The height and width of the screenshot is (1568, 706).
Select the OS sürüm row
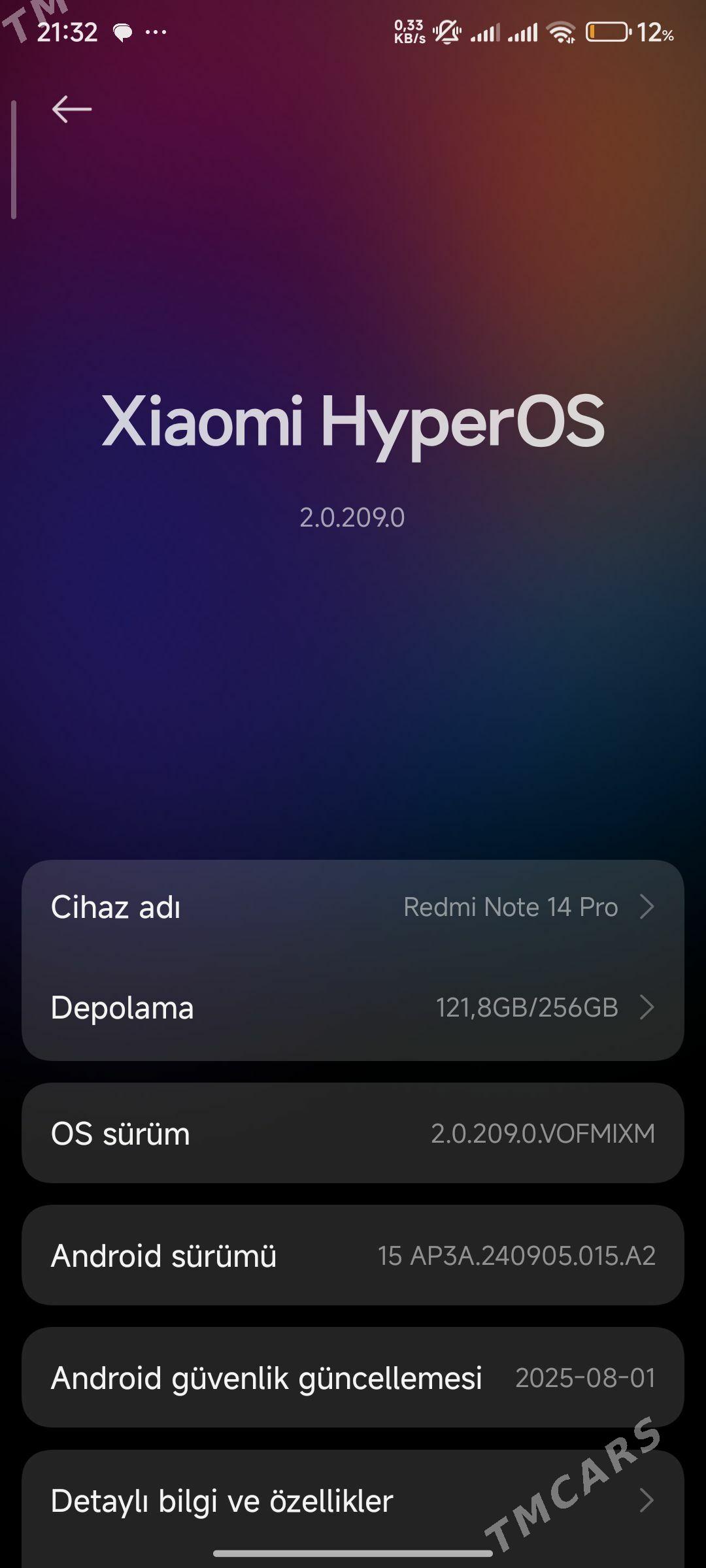coord(353,1134)
